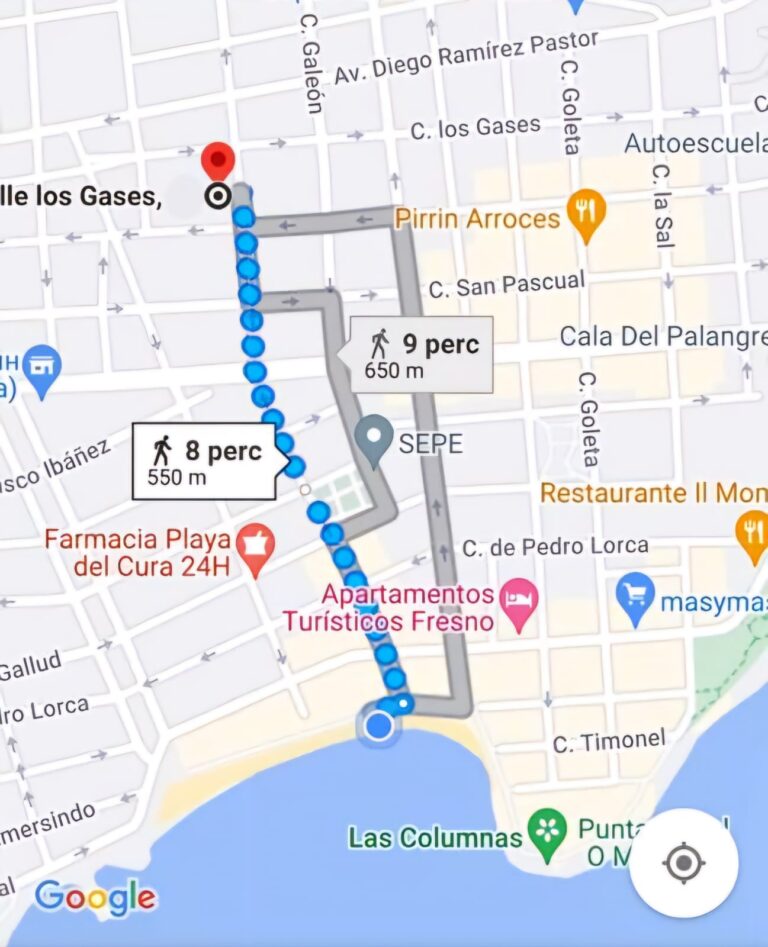Open Pirrin Arroces restaurant pin
This screenshot has height=947, width=768.
(x=586, y=213)
